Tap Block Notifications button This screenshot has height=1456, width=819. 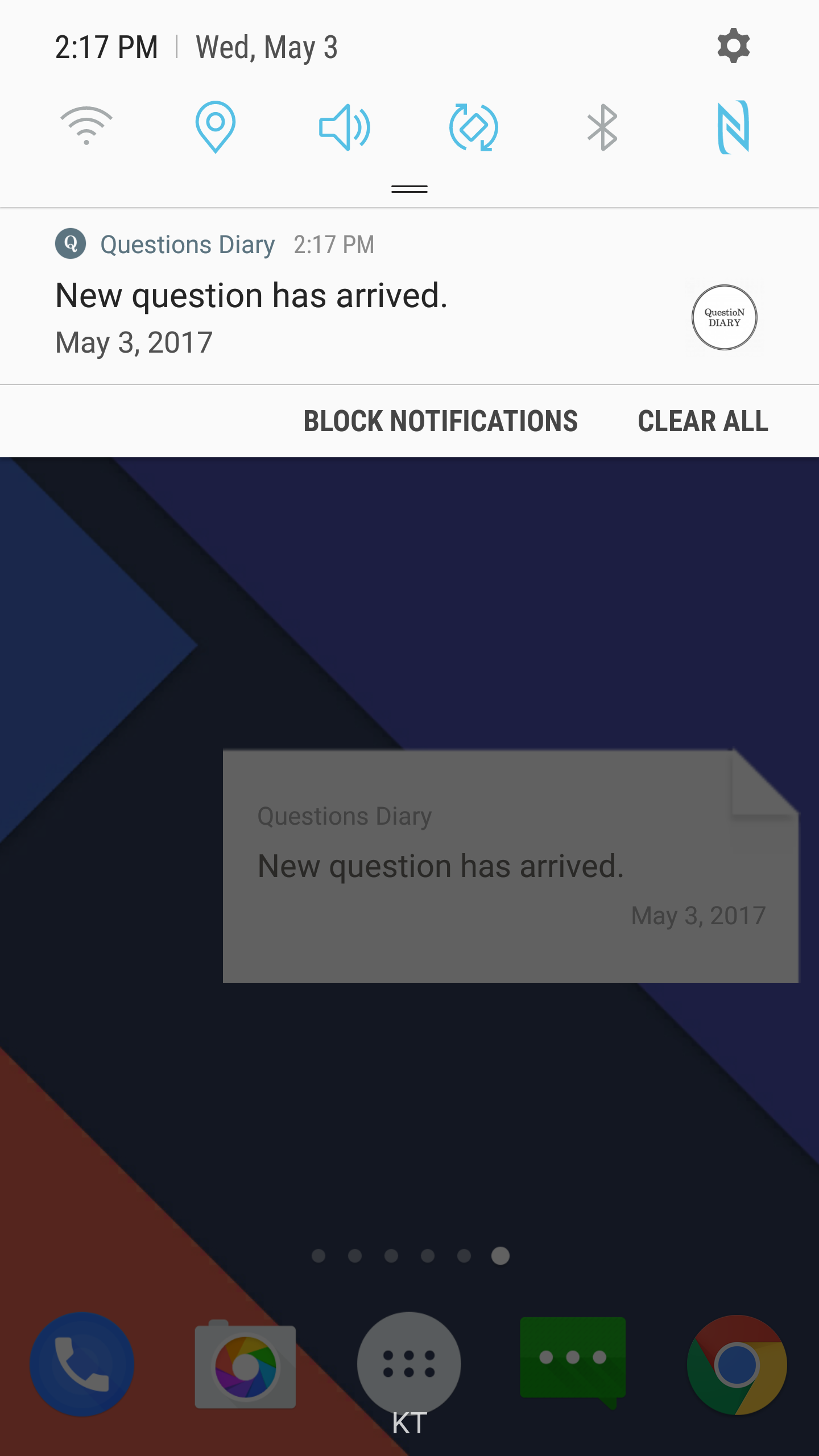(441, 421)
